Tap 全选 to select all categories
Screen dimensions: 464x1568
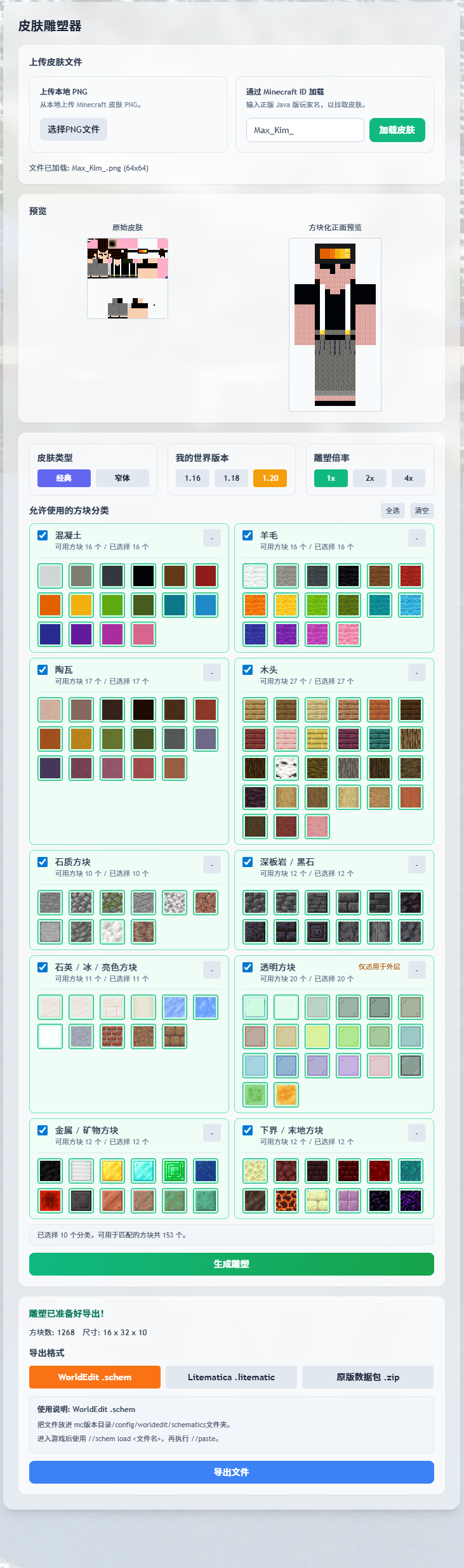click(x=393, y=511)
